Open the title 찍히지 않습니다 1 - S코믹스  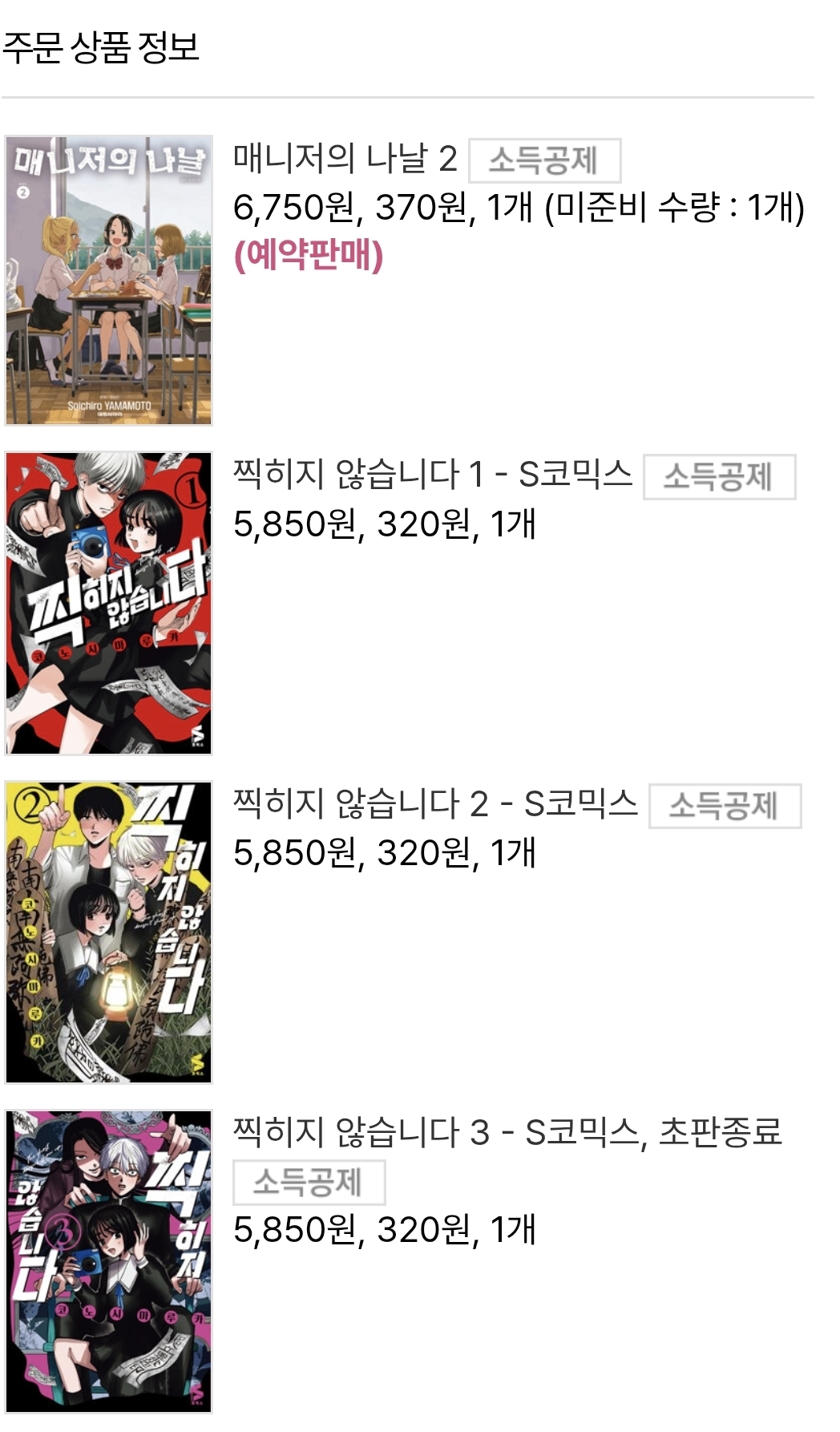tap(433, 475)
